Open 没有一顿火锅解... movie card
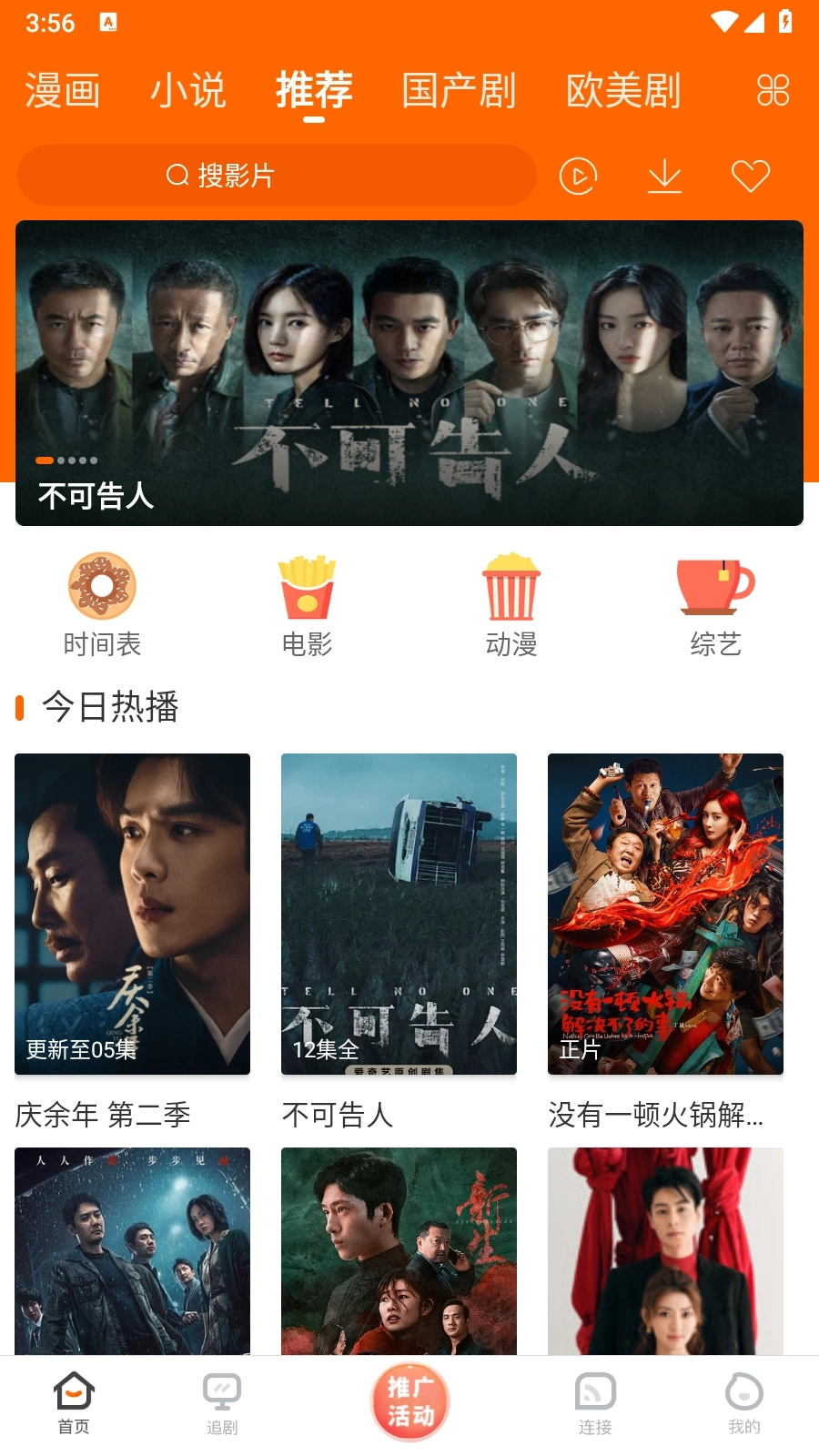 665,915
